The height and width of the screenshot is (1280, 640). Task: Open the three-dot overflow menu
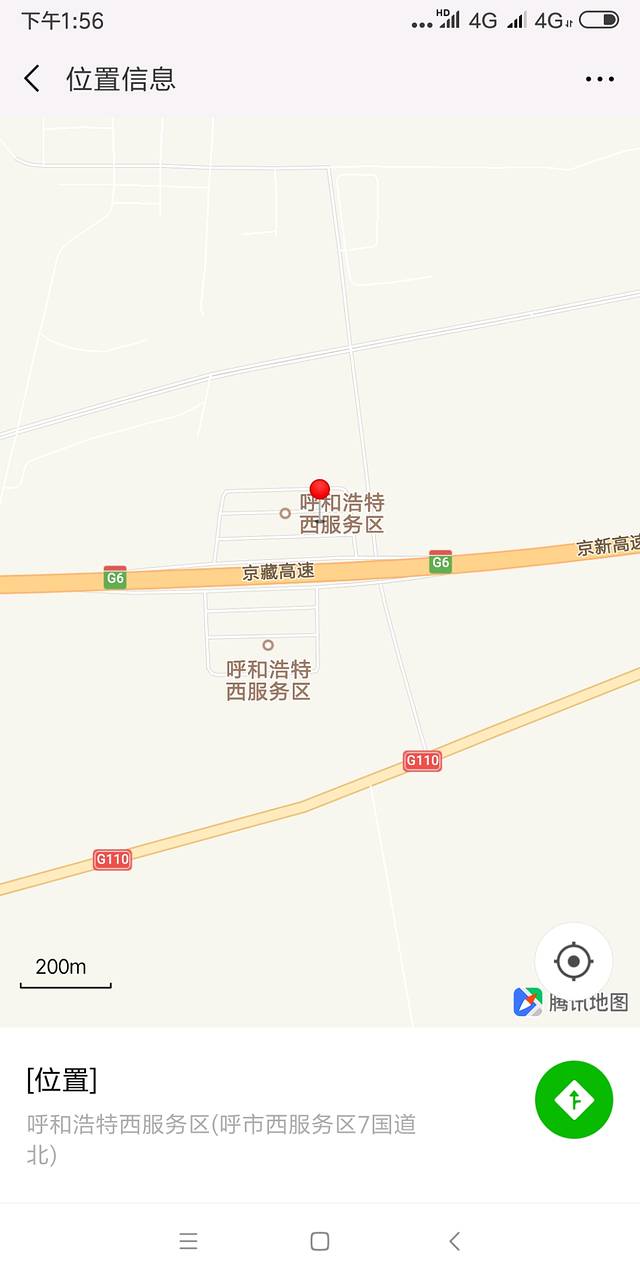600,79
